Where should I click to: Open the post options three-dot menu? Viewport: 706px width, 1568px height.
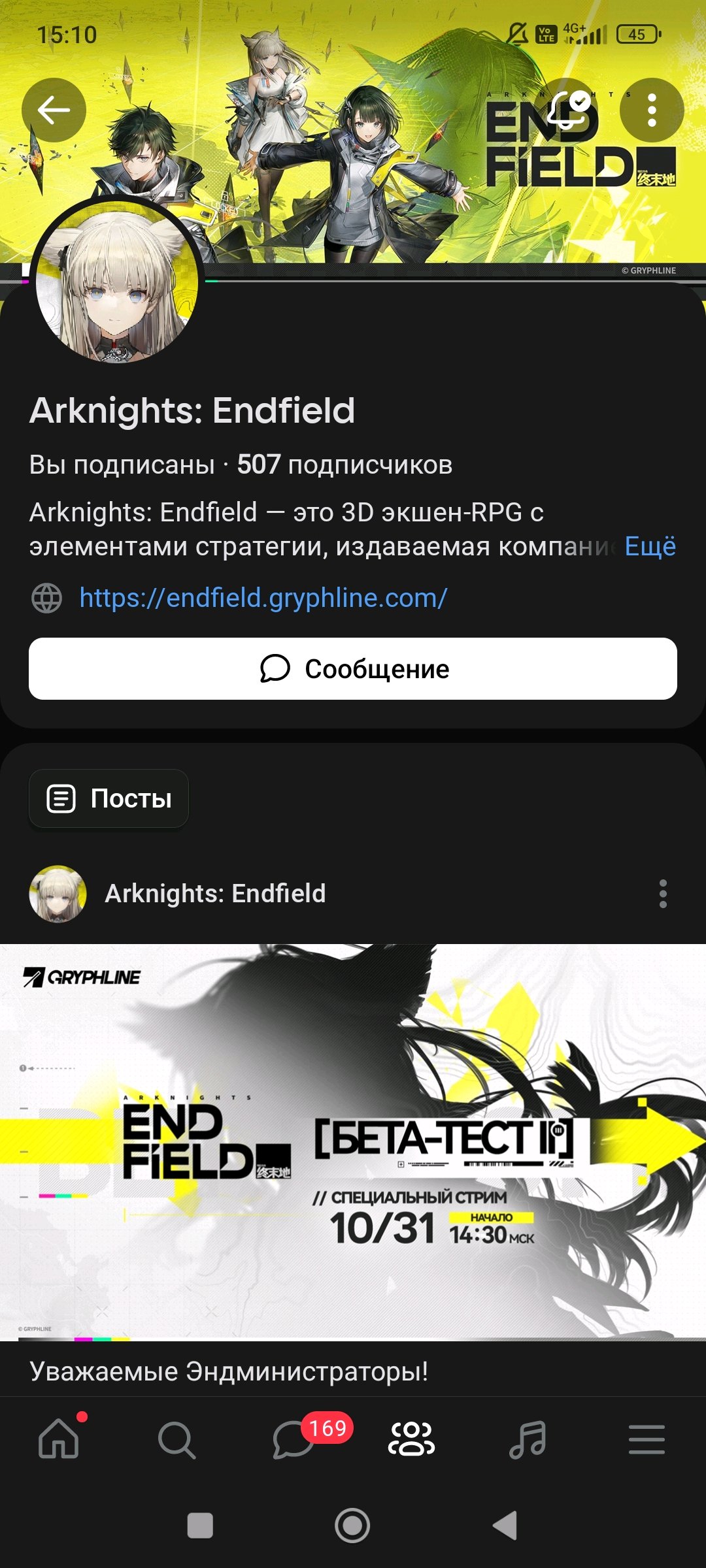point(663,894)
